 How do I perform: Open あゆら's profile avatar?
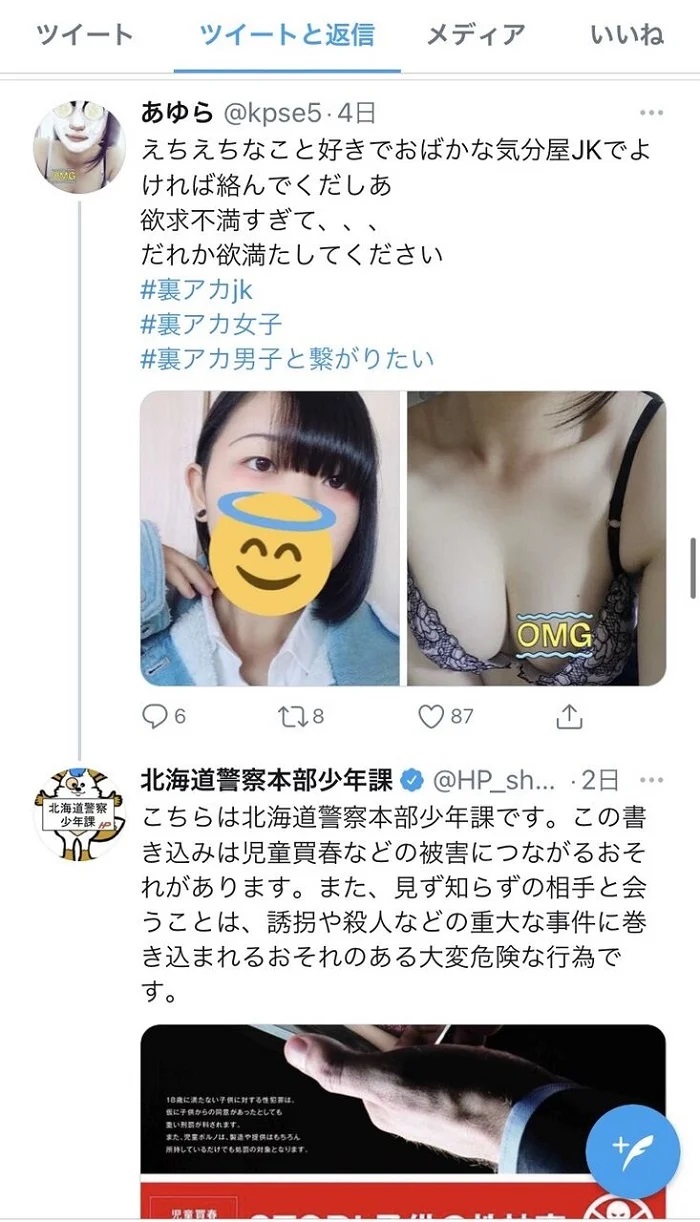point(80,147)
